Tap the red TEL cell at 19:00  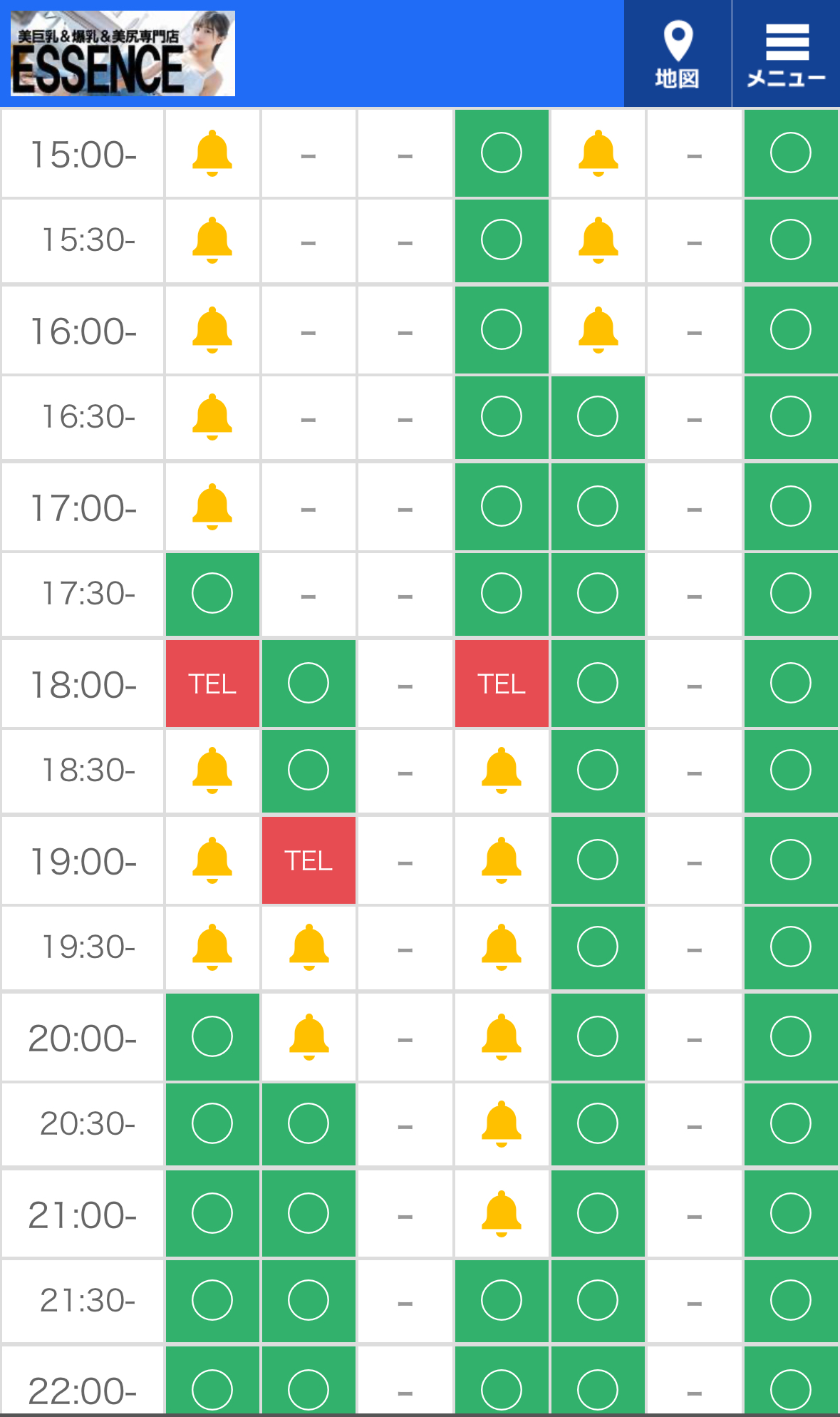[x=308, y=860]
